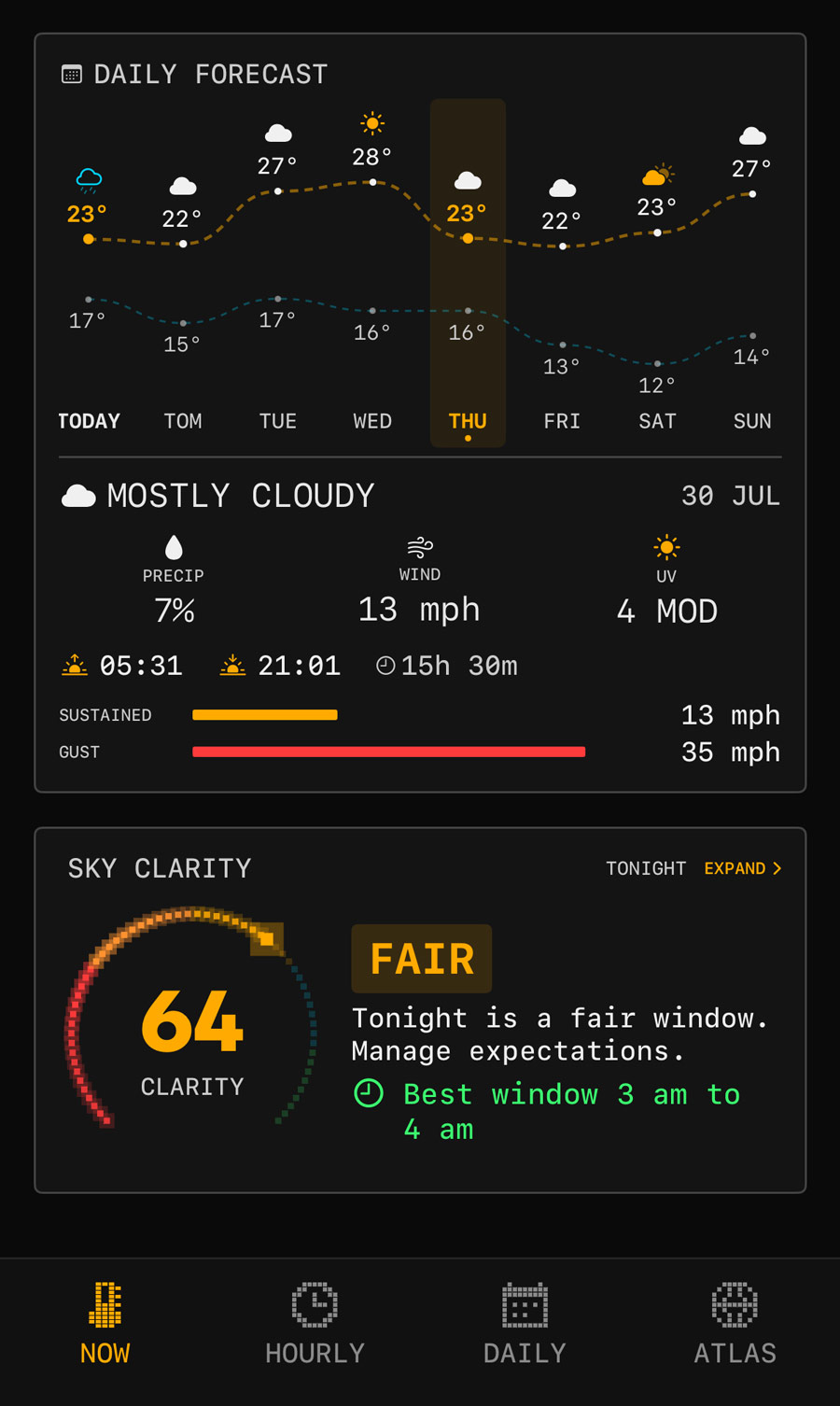
Task: Expand the Sky Clarity card
Action: [743, 868]
